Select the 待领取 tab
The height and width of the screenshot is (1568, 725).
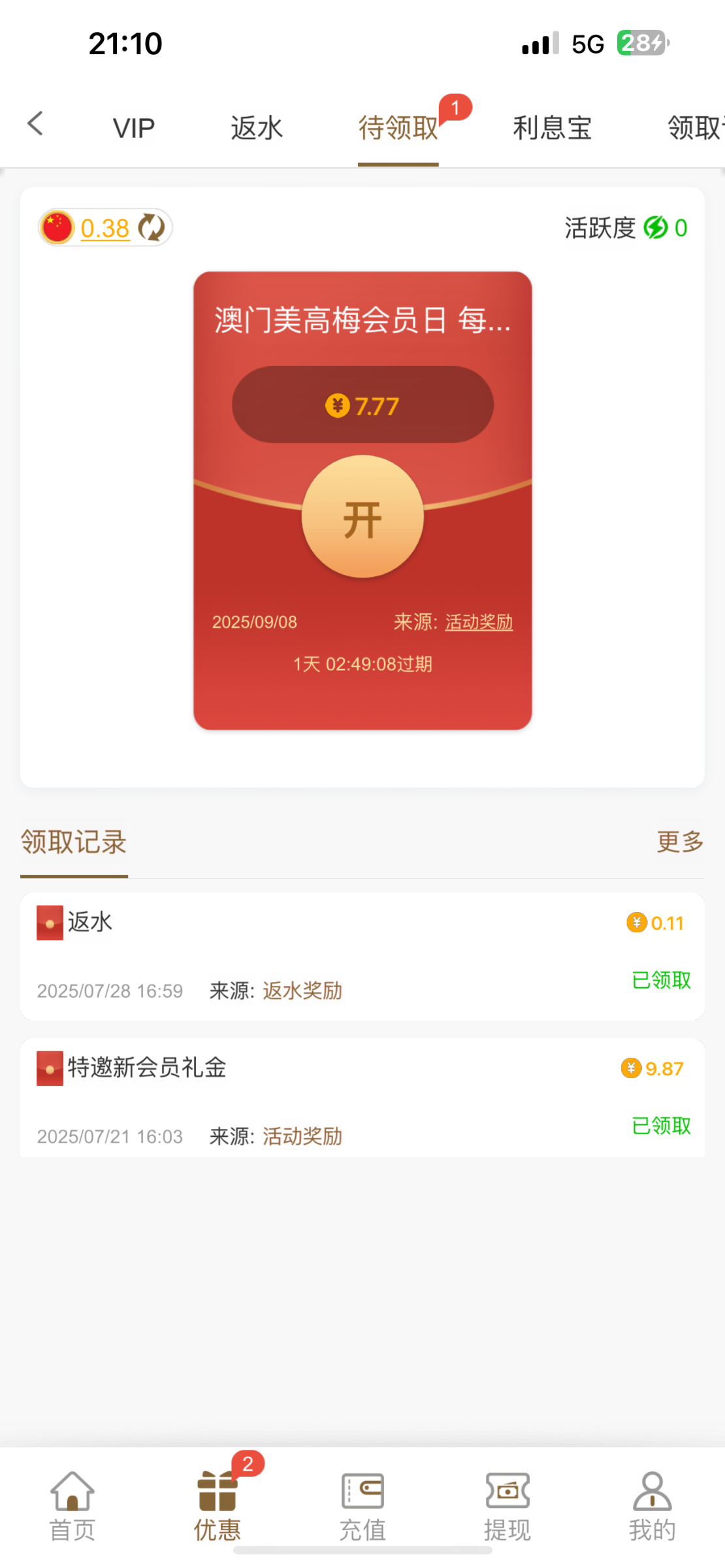click(398, 128)
